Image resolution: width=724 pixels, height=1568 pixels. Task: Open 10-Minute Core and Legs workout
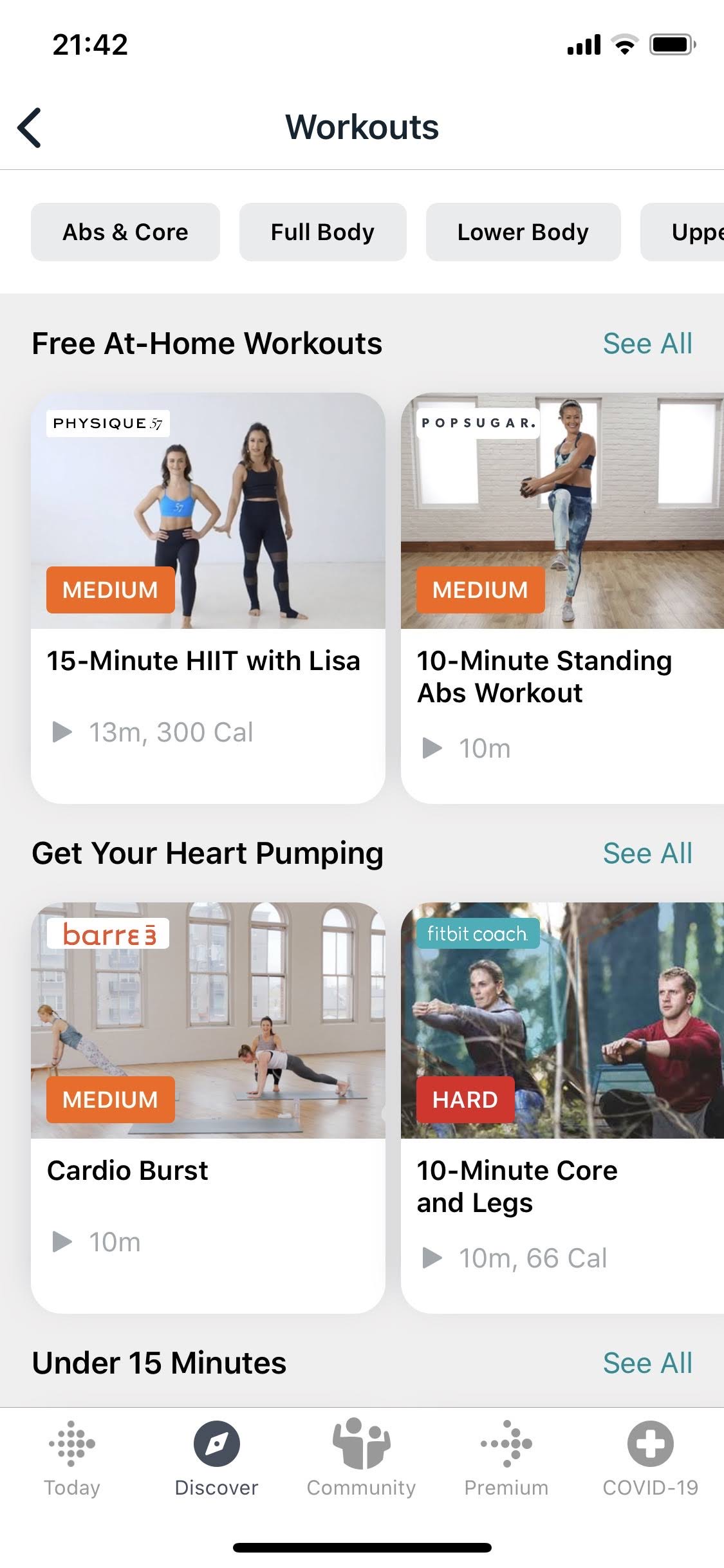562,1107
